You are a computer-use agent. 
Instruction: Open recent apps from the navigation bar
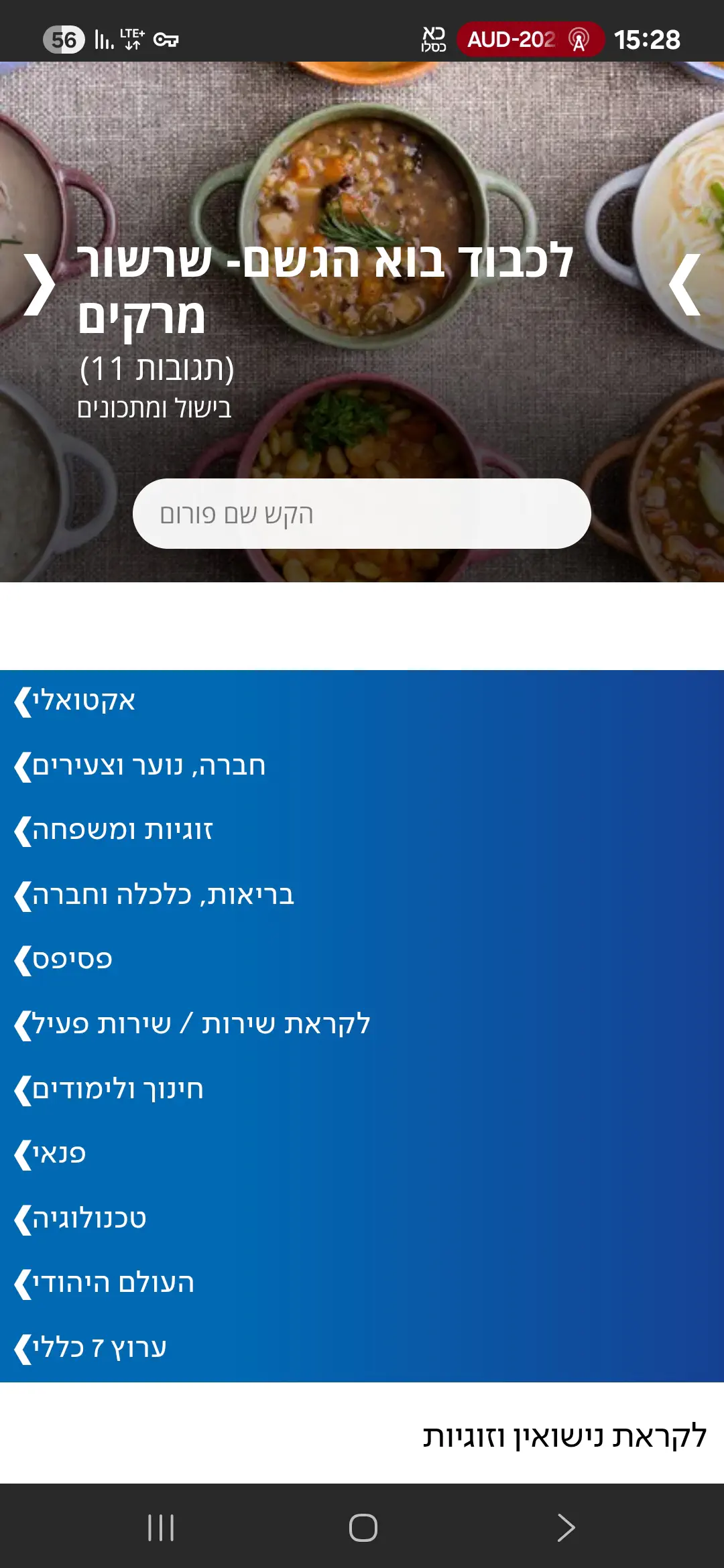(x=161, y=1528)
